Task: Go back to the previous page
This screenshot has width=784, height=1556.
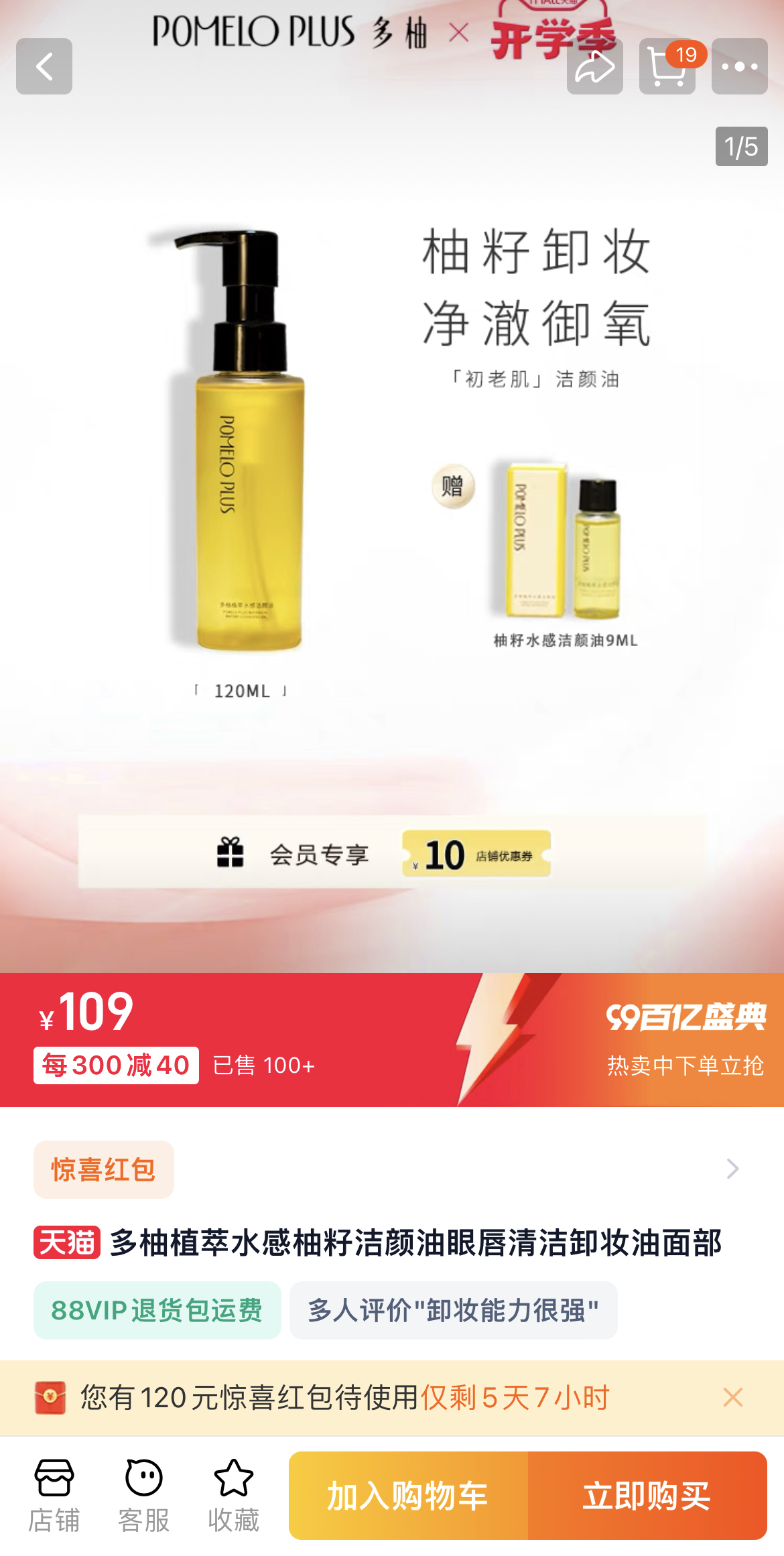Action: click(x=44, y=66)
